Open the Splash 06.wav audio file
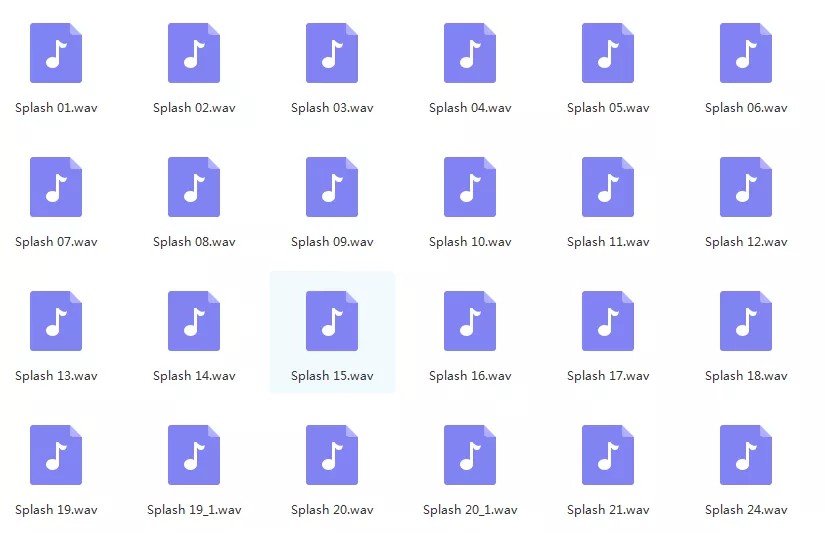Viewport: 825px width, 533px height. (x=746, y=53)
